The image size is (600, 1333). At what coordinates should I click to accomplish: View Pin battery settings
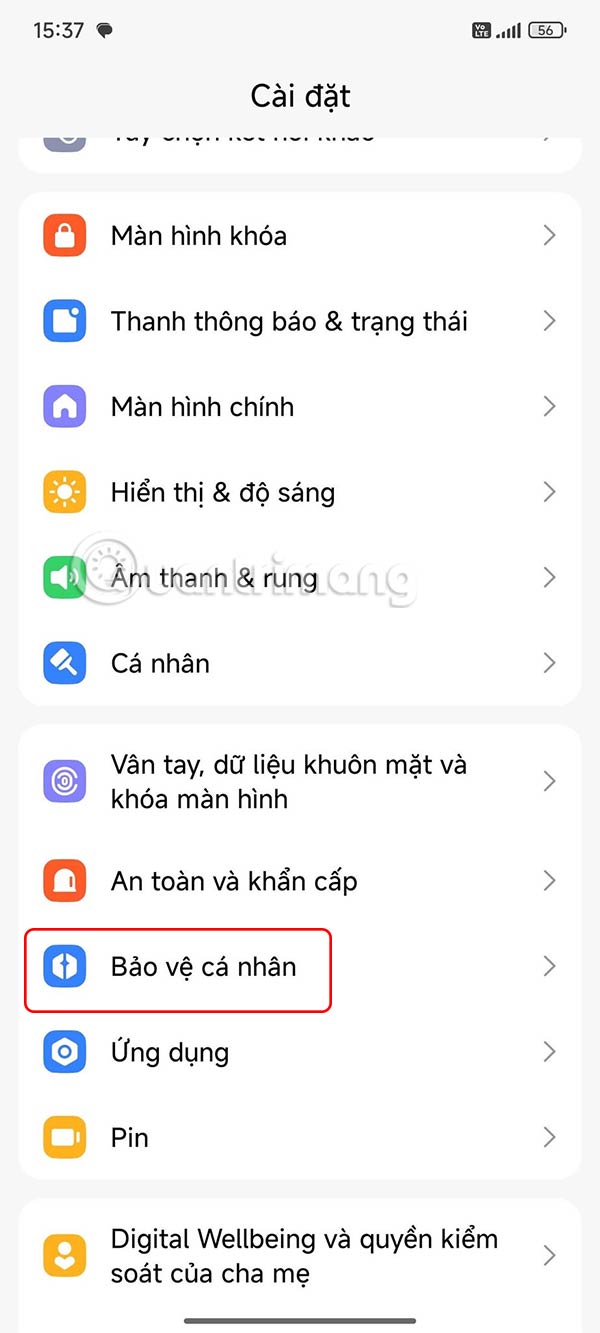tap(300, 1137)
